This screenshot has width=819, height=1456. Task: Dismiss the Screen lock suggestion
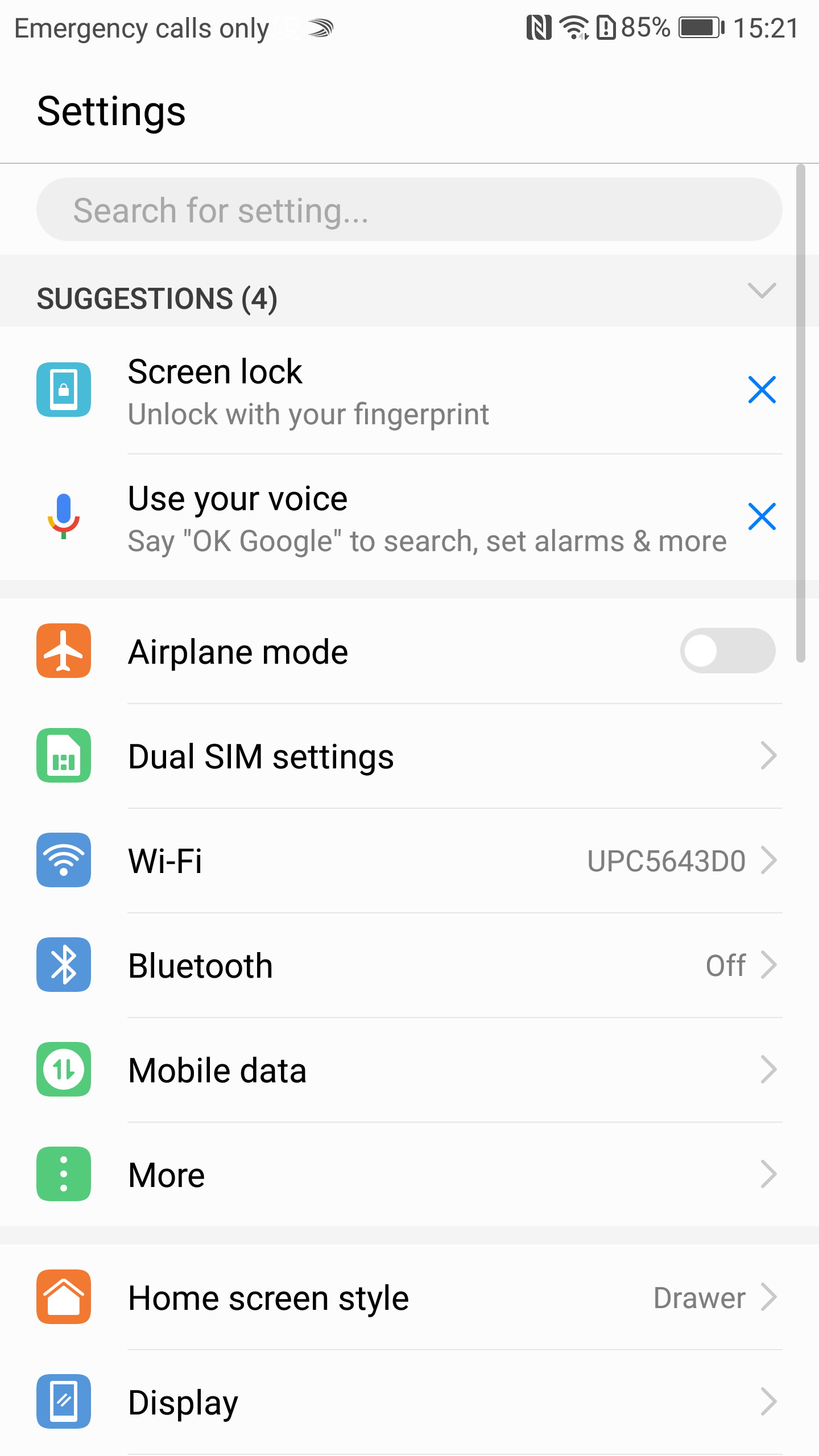point(762,390)
